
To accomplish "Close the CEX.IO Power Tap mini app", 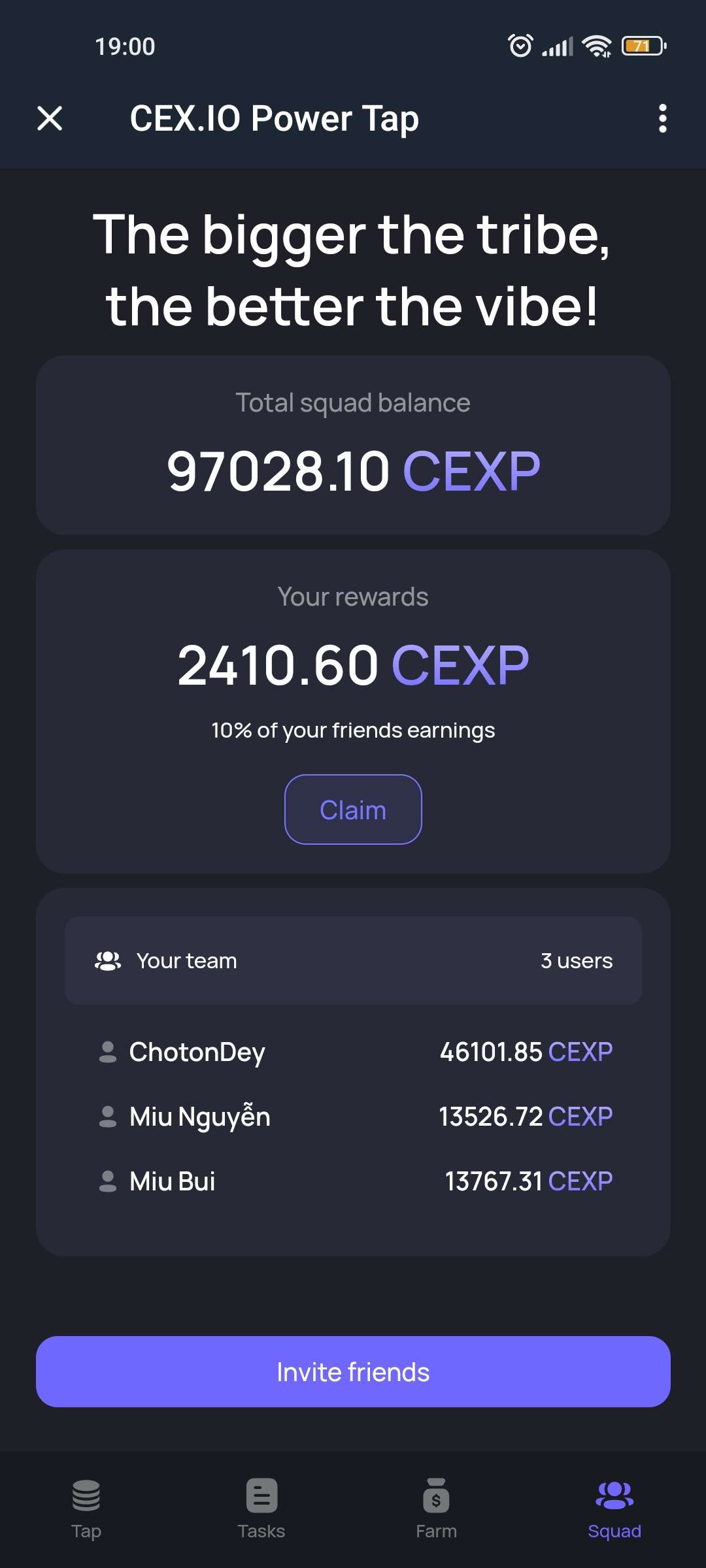I will click(x=50, y=118).
